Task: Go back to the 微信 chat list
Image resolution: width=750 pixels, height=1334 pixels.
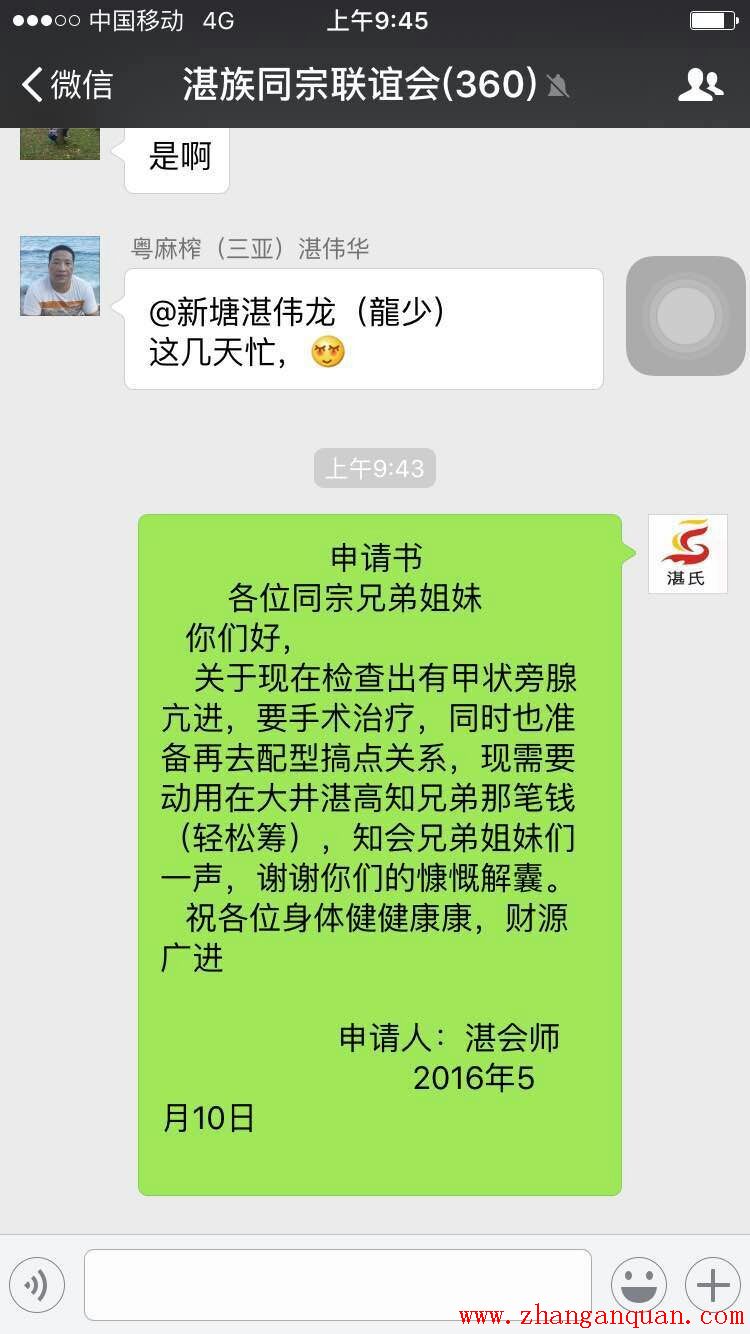Action: [x=66, y=85]
